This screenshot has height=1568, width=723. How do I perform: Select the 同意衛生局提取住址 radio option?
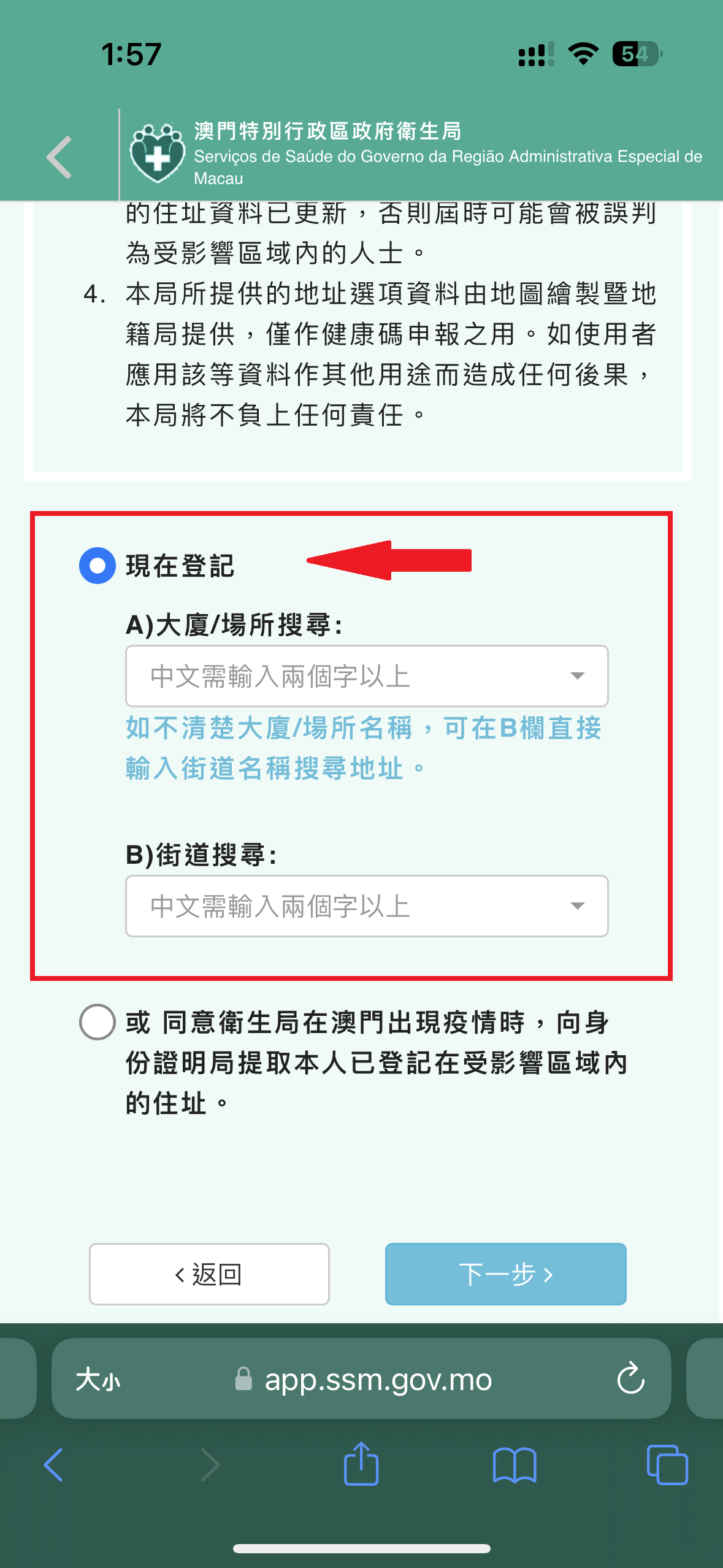(x=98, y=1022)
